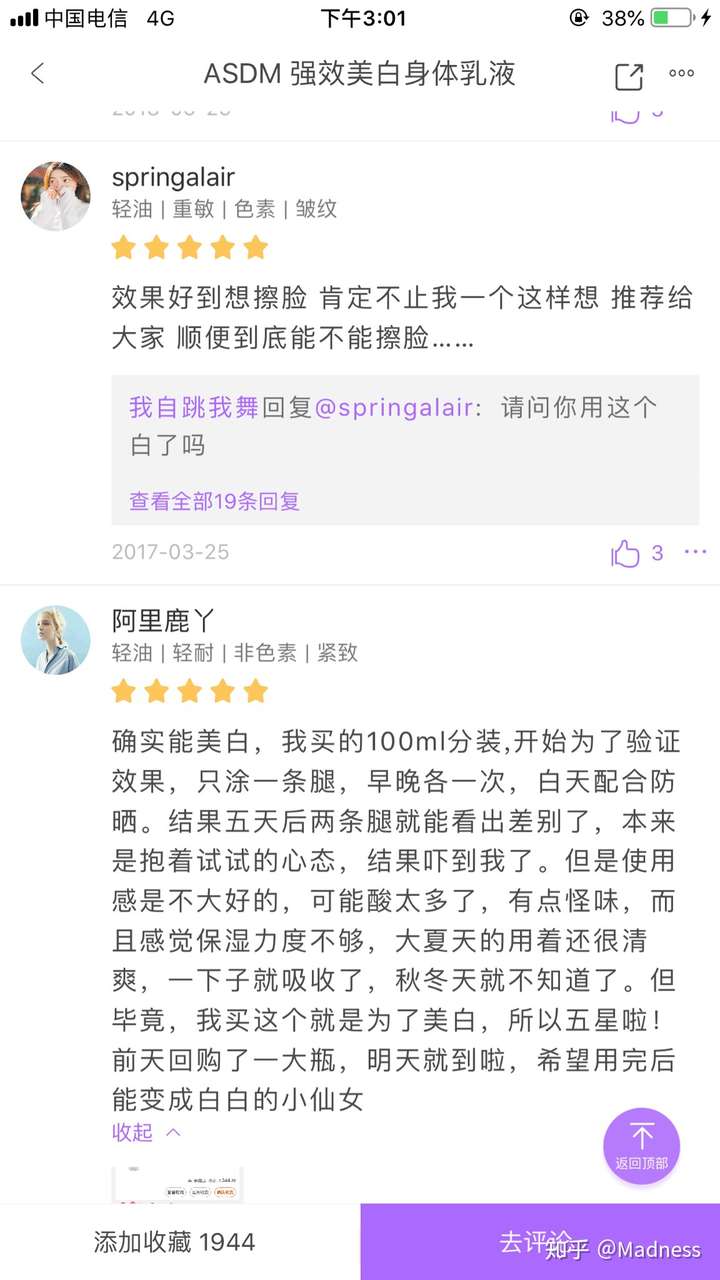
Task: Tap 返回顶部 to return to top
Action: point(642,1146)
